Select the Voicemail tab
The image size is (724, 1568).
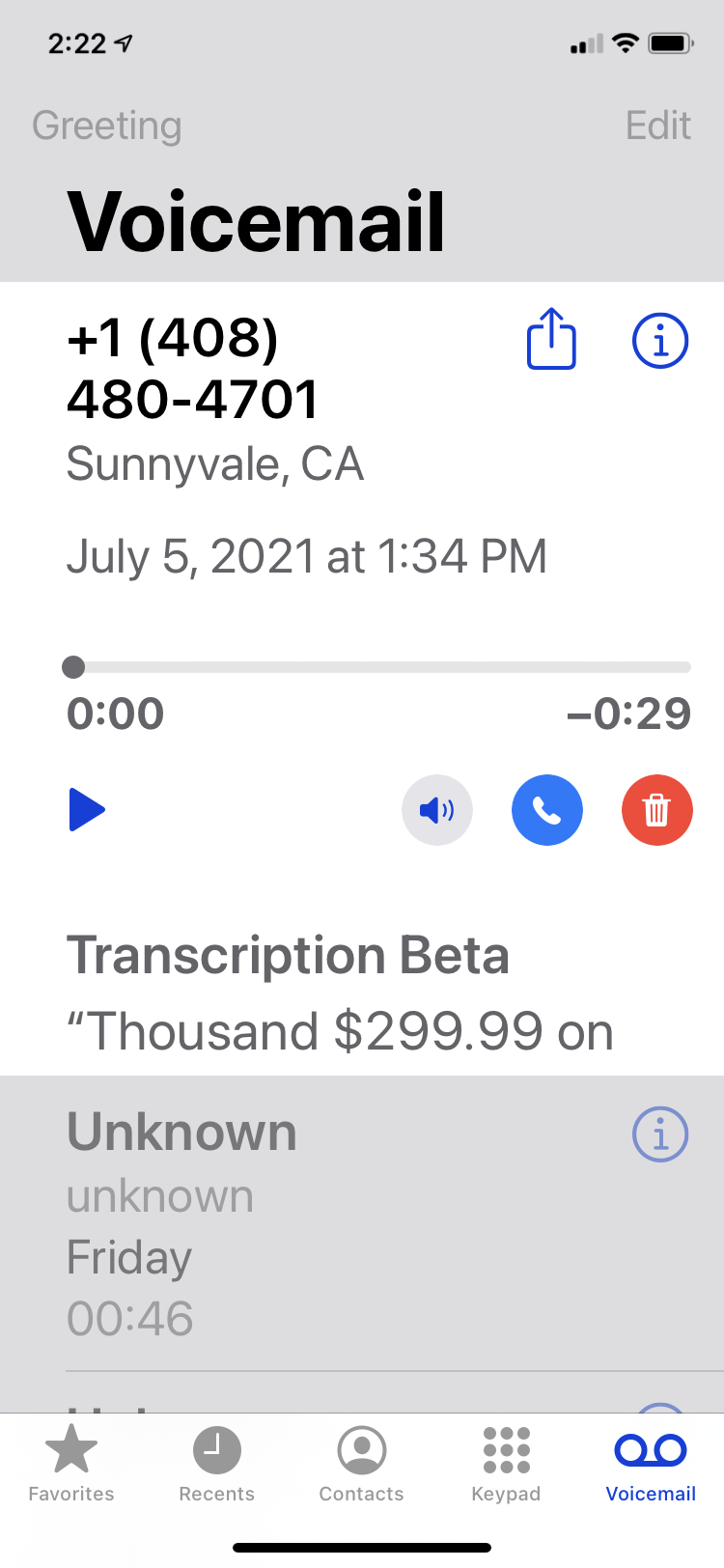click(x=651, y=1465)
